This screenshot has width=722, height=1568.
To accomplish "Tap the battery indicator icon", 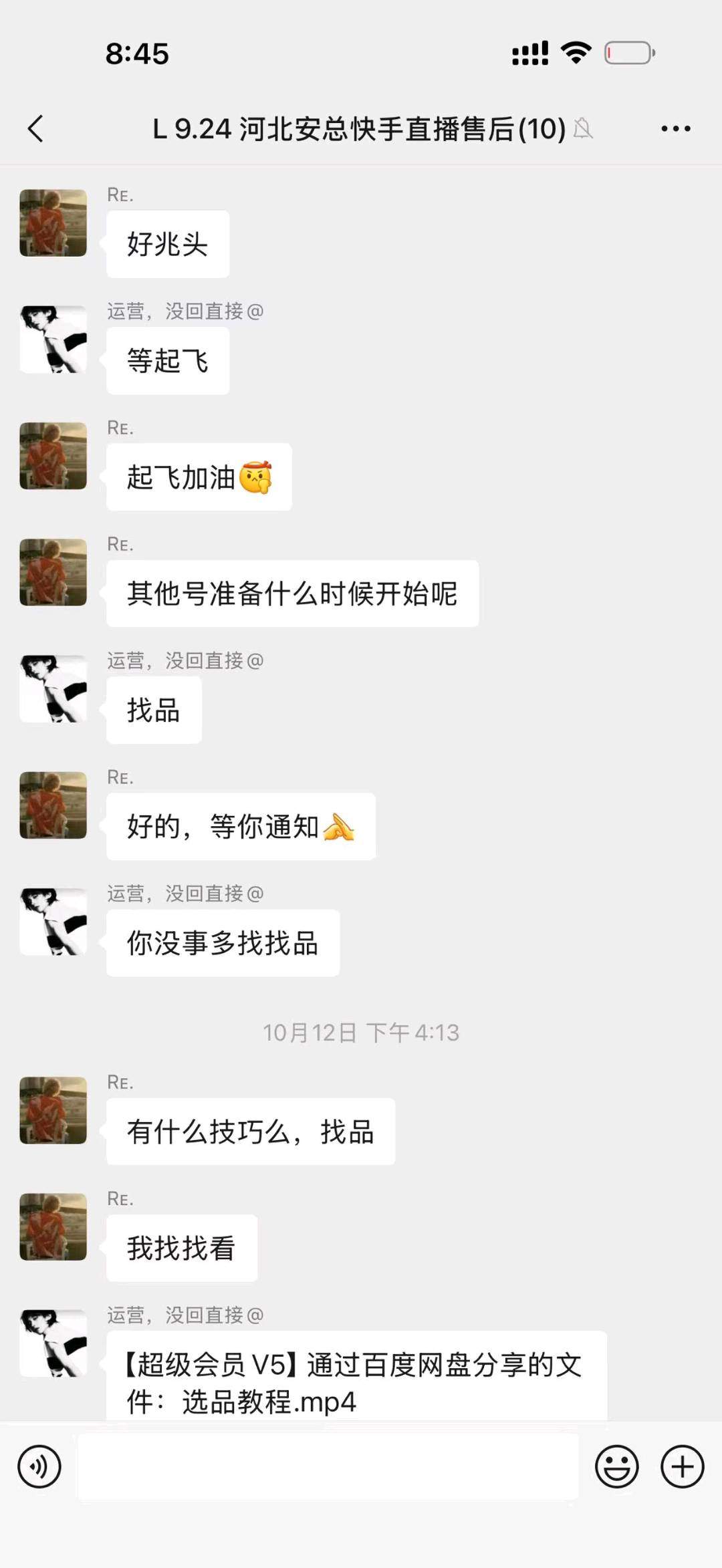I will tap(627, 53).
